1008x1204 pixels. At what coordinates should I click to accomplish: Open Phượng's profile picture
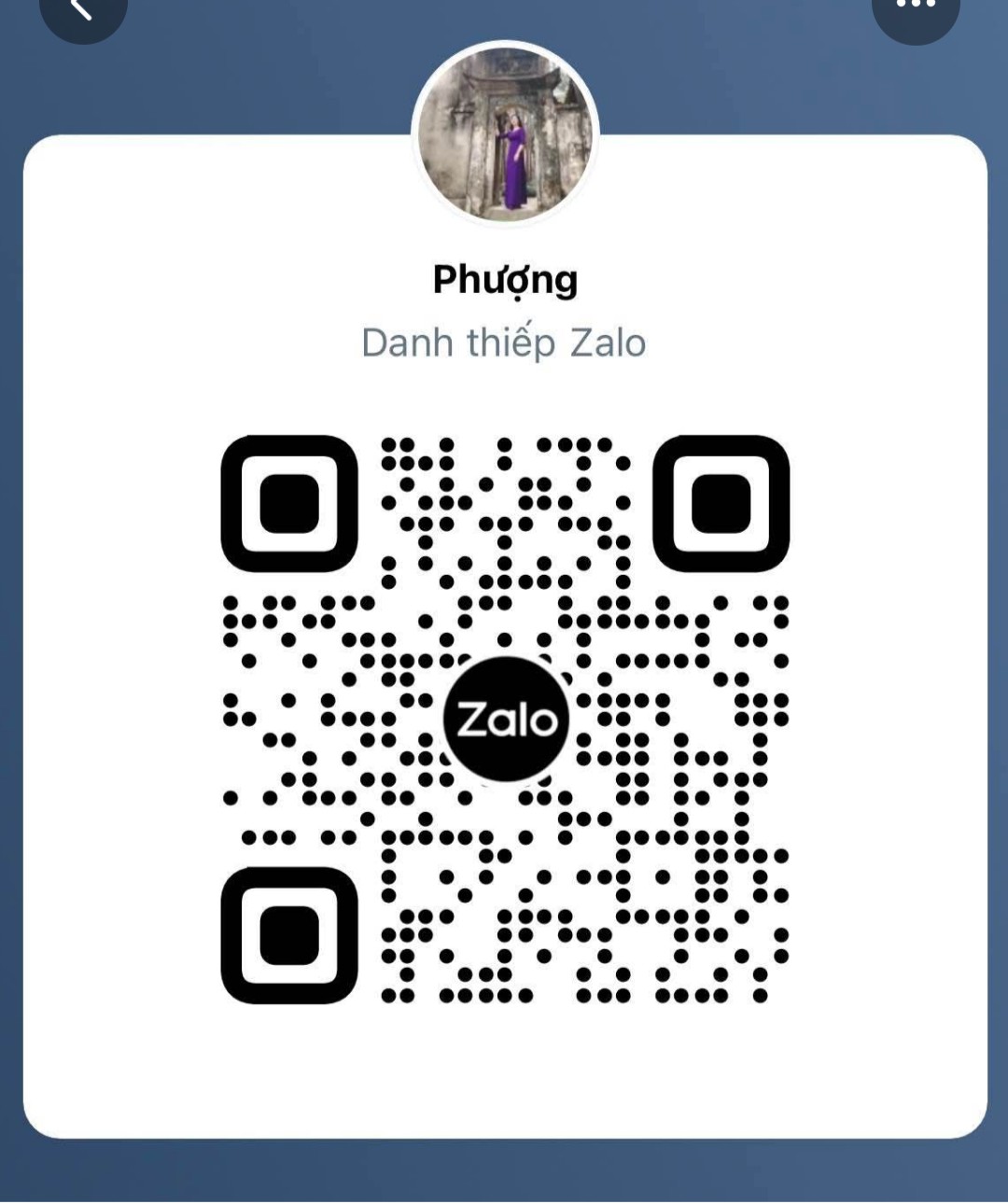[505, 133]
